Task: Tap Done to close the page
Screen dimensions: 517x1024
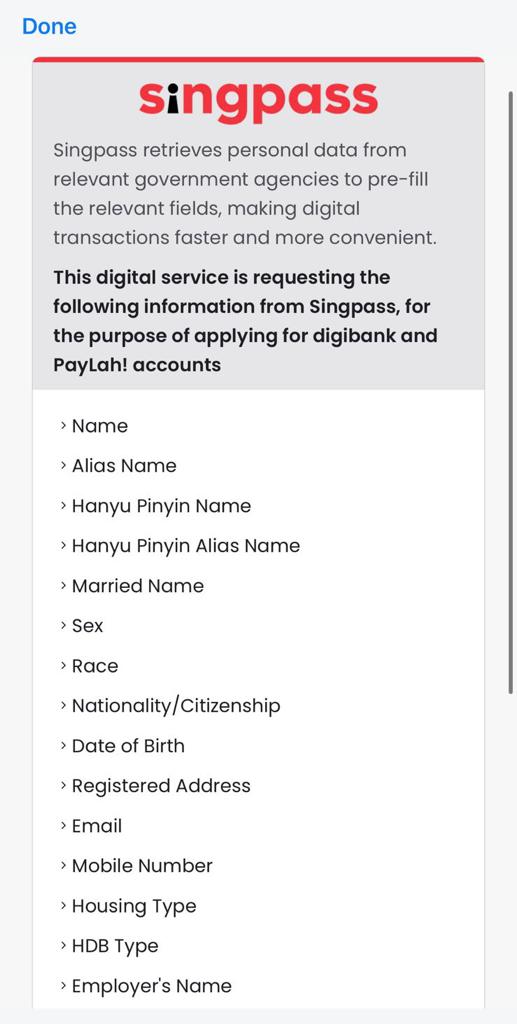Action: 49,27
